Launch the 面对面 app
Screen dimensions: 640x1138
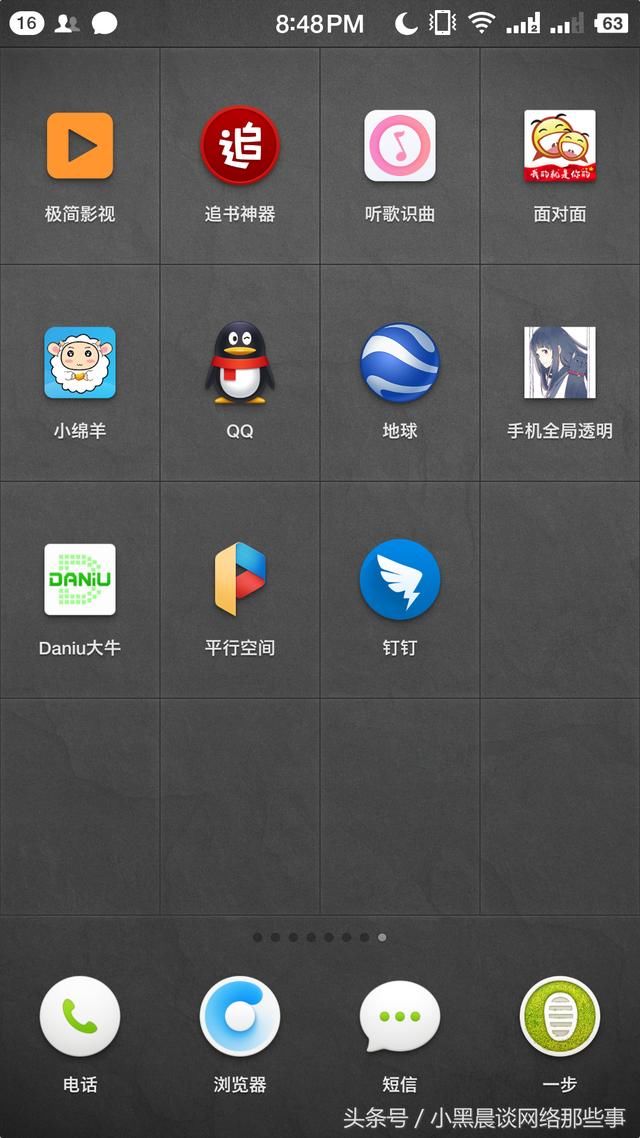tap(560, 146)
